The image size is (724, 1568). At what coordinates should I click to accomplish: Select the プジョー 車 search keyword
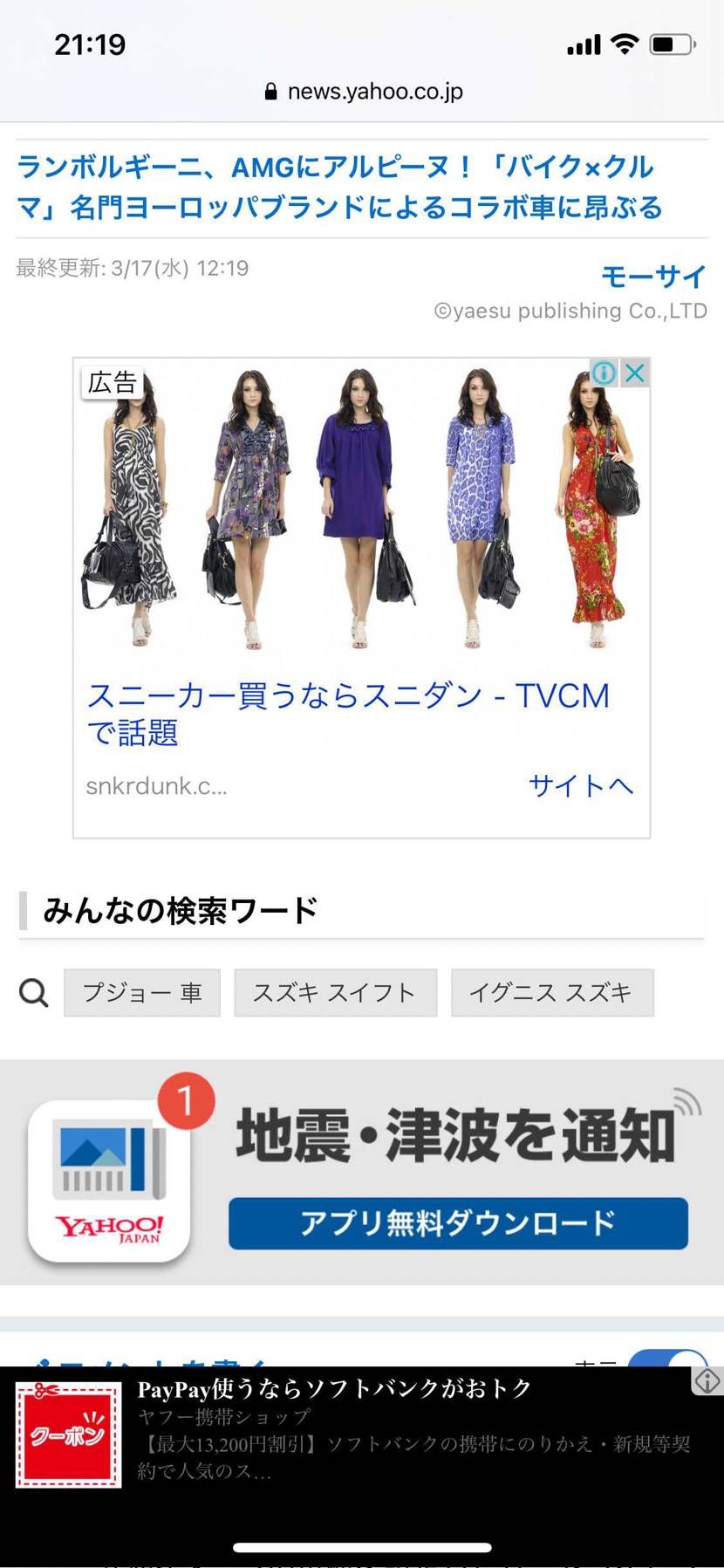pyautogui.click(x=141, y=992)
